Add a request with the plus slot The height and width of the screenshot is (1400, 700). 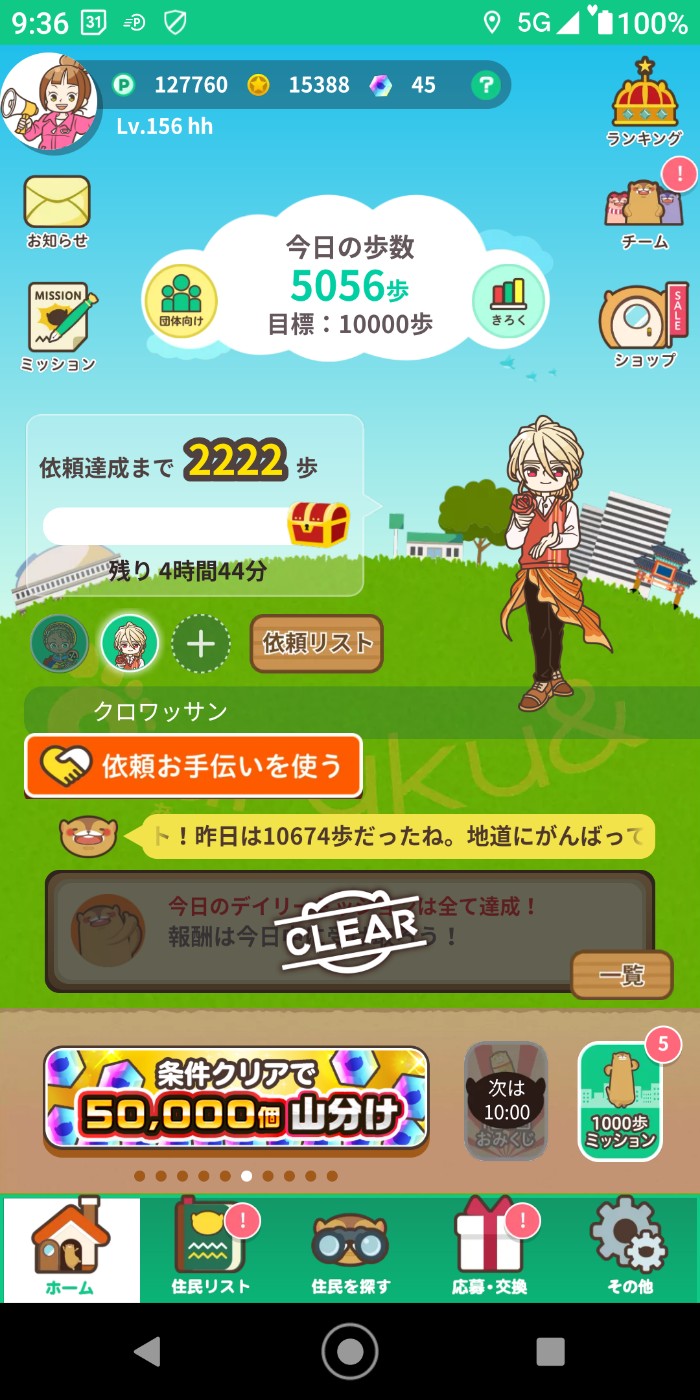[201, 644]
